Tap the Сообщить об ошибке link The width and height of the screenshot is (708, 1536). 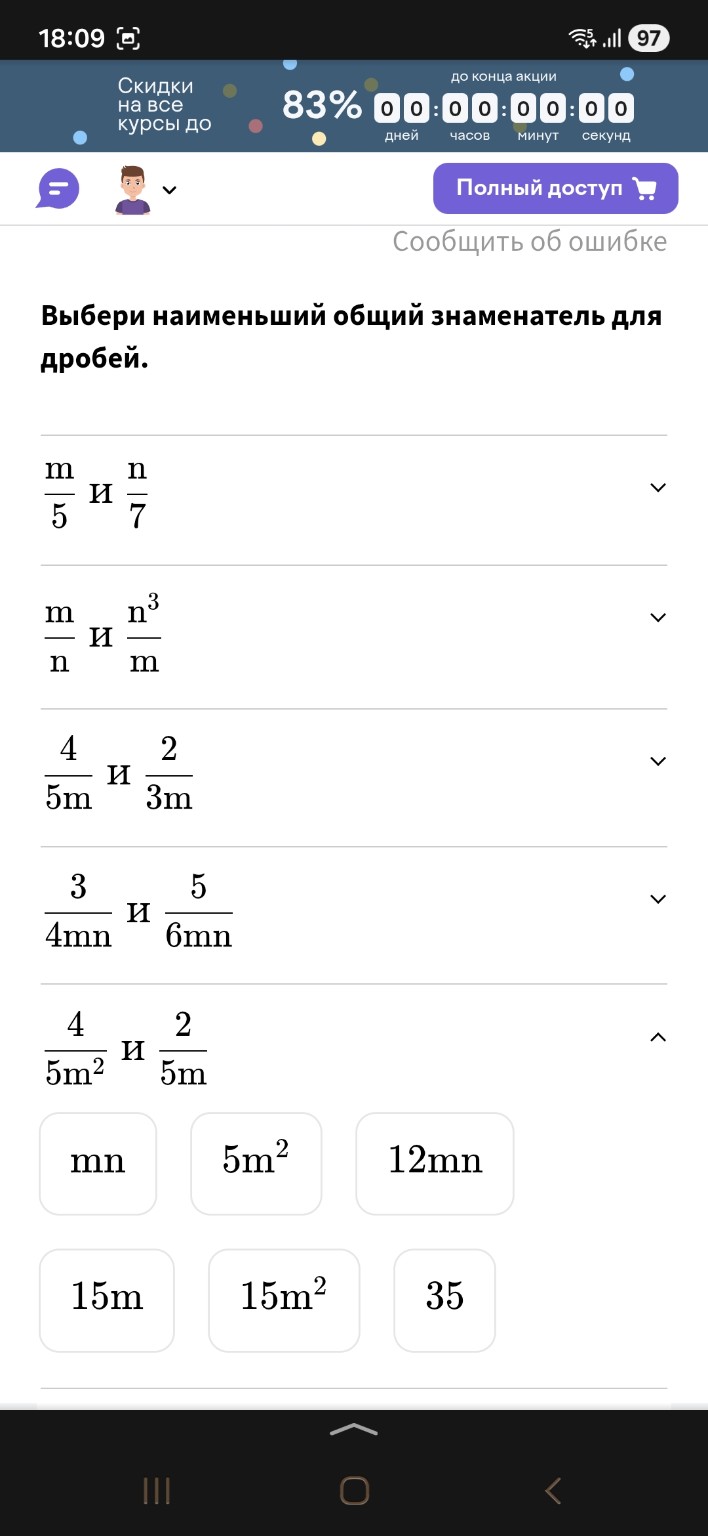tap(529, 242)
